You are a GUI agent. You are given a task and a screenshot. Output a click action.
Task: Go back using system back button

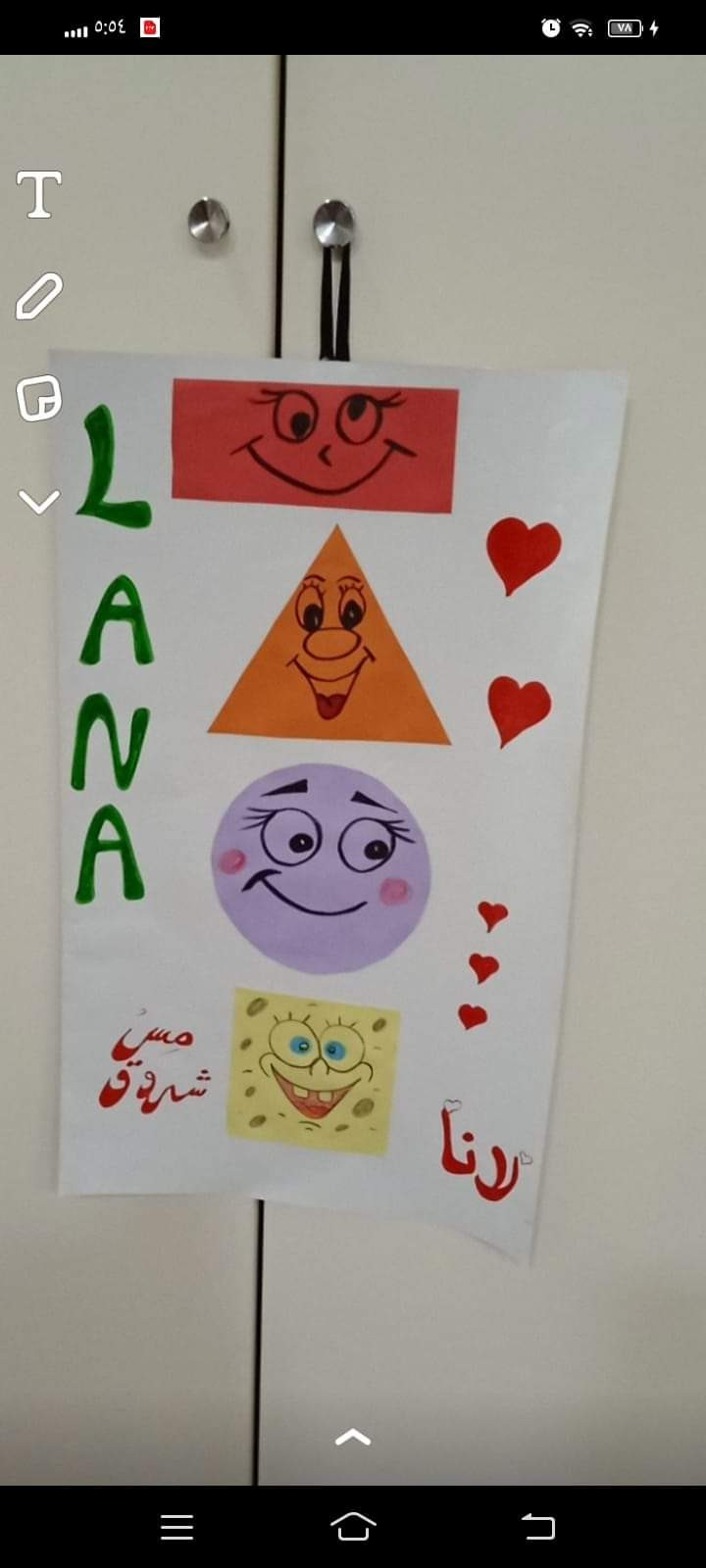(537, 1526)
